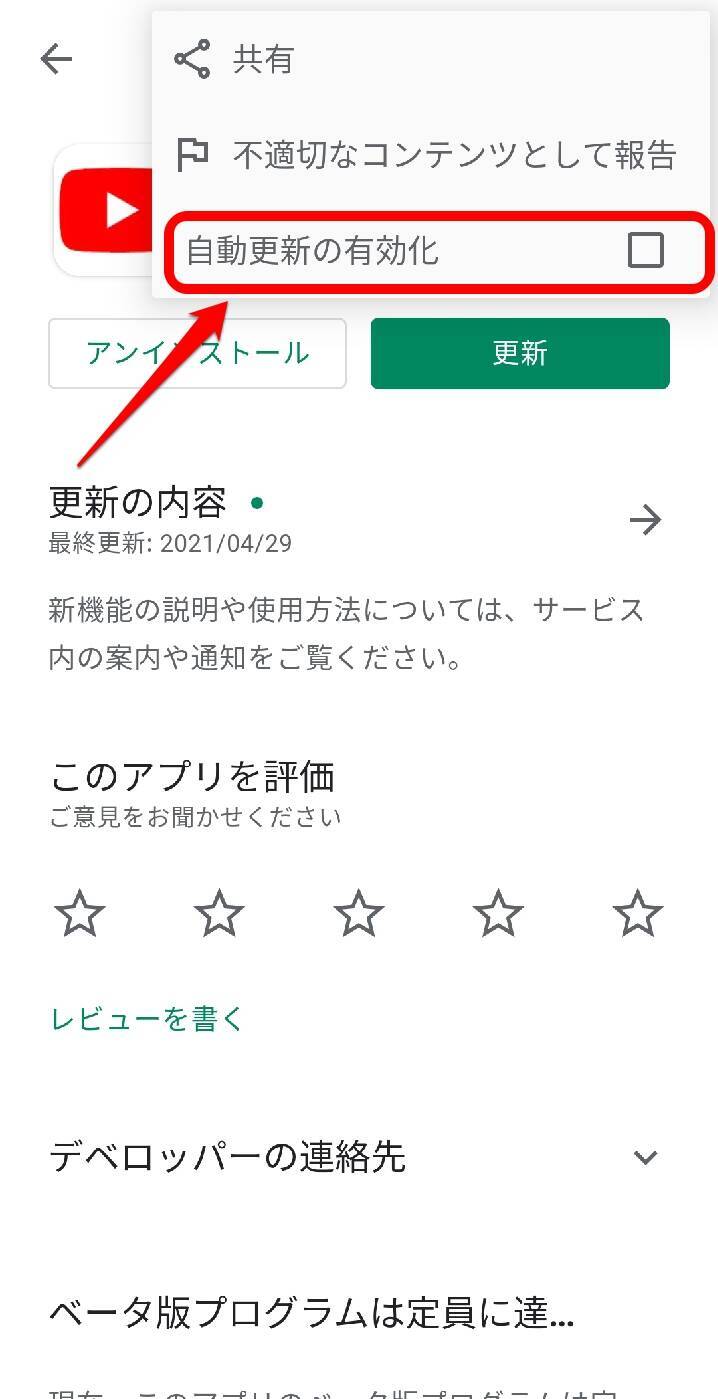Screen dimensions: 718x1399
Task: Expand デベロッパーの連絡先 section
Action: [645, 1158]
